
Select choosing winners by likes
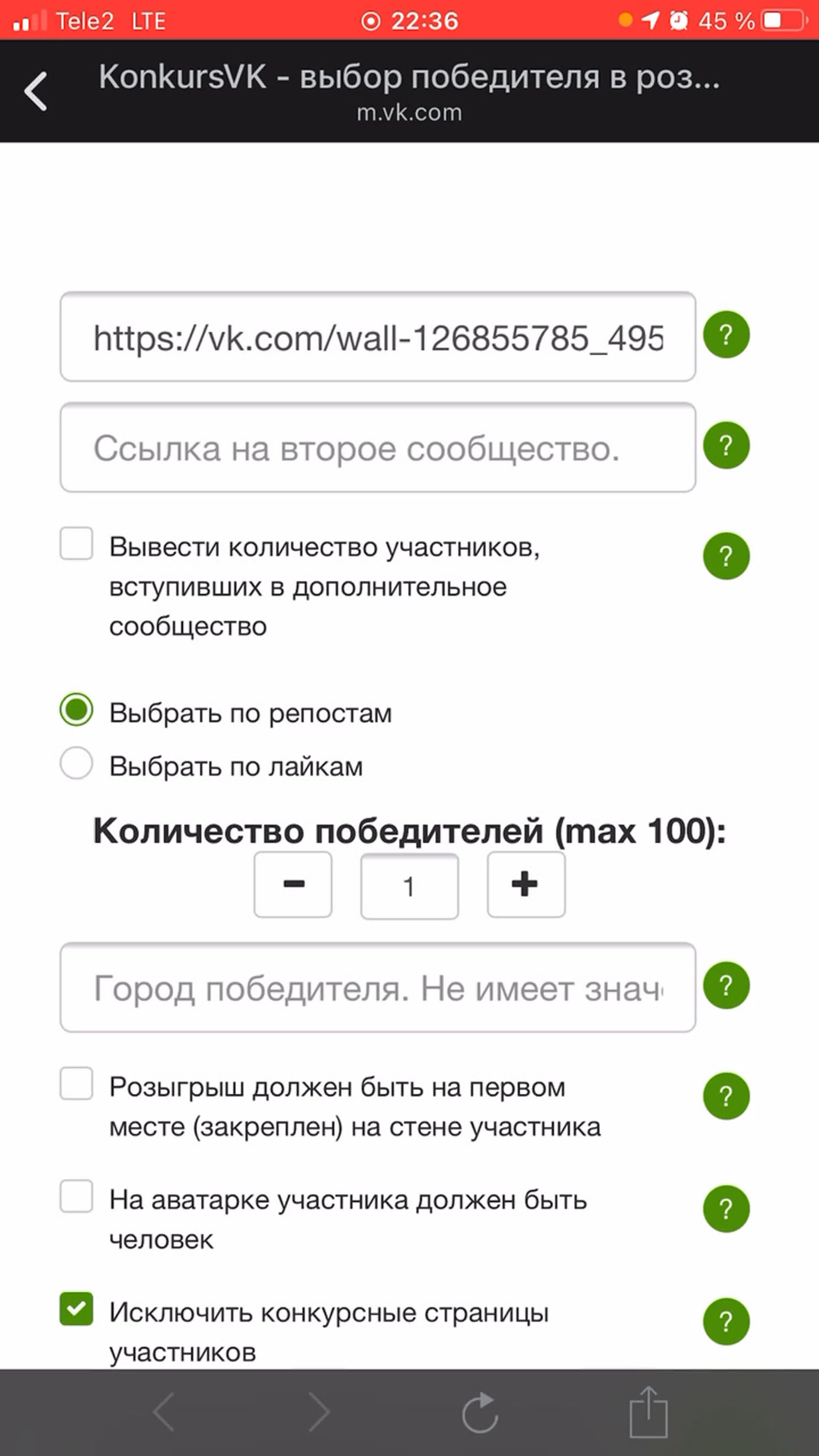pos(76,764)
